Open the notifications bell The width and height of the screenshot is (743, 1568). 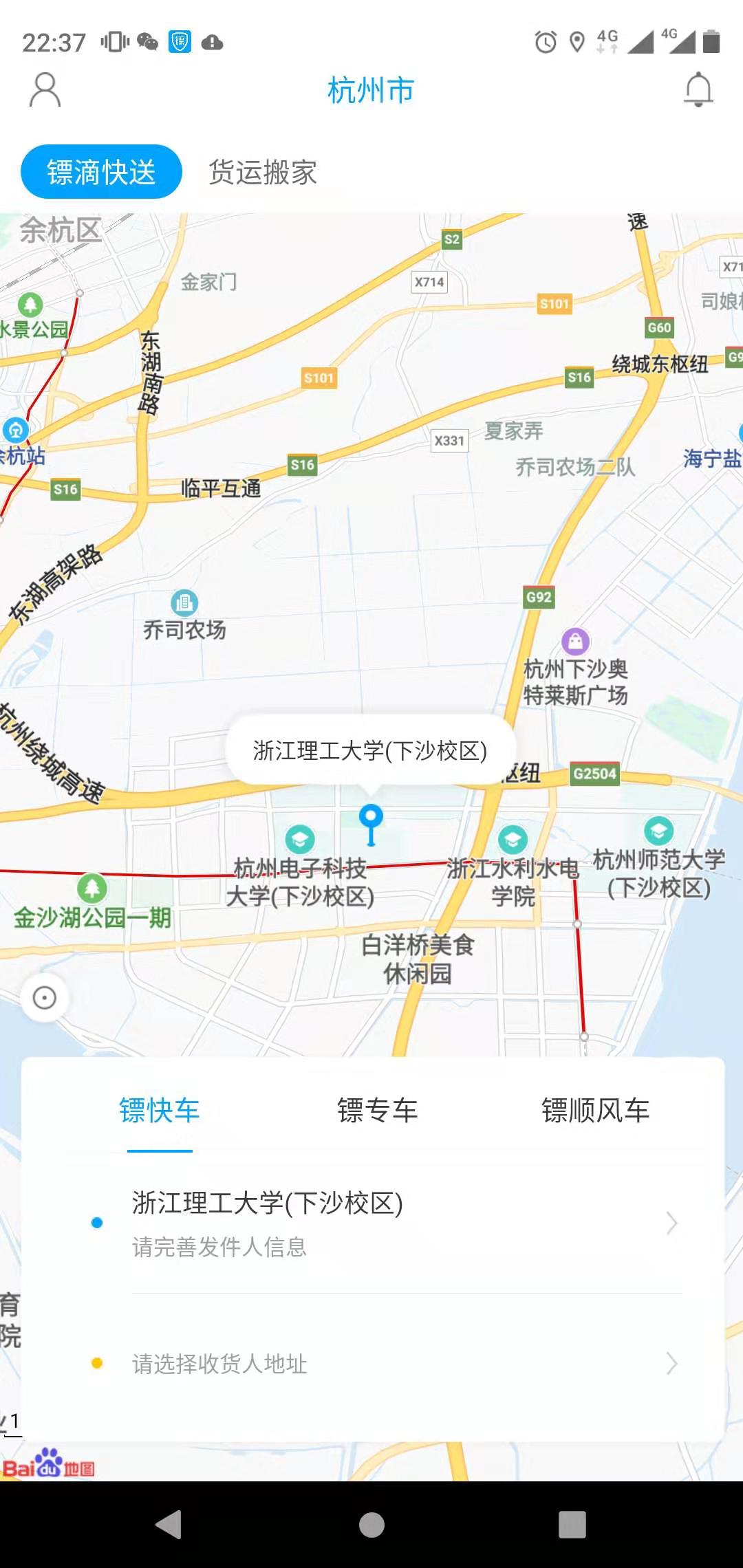tap(698, 90)
